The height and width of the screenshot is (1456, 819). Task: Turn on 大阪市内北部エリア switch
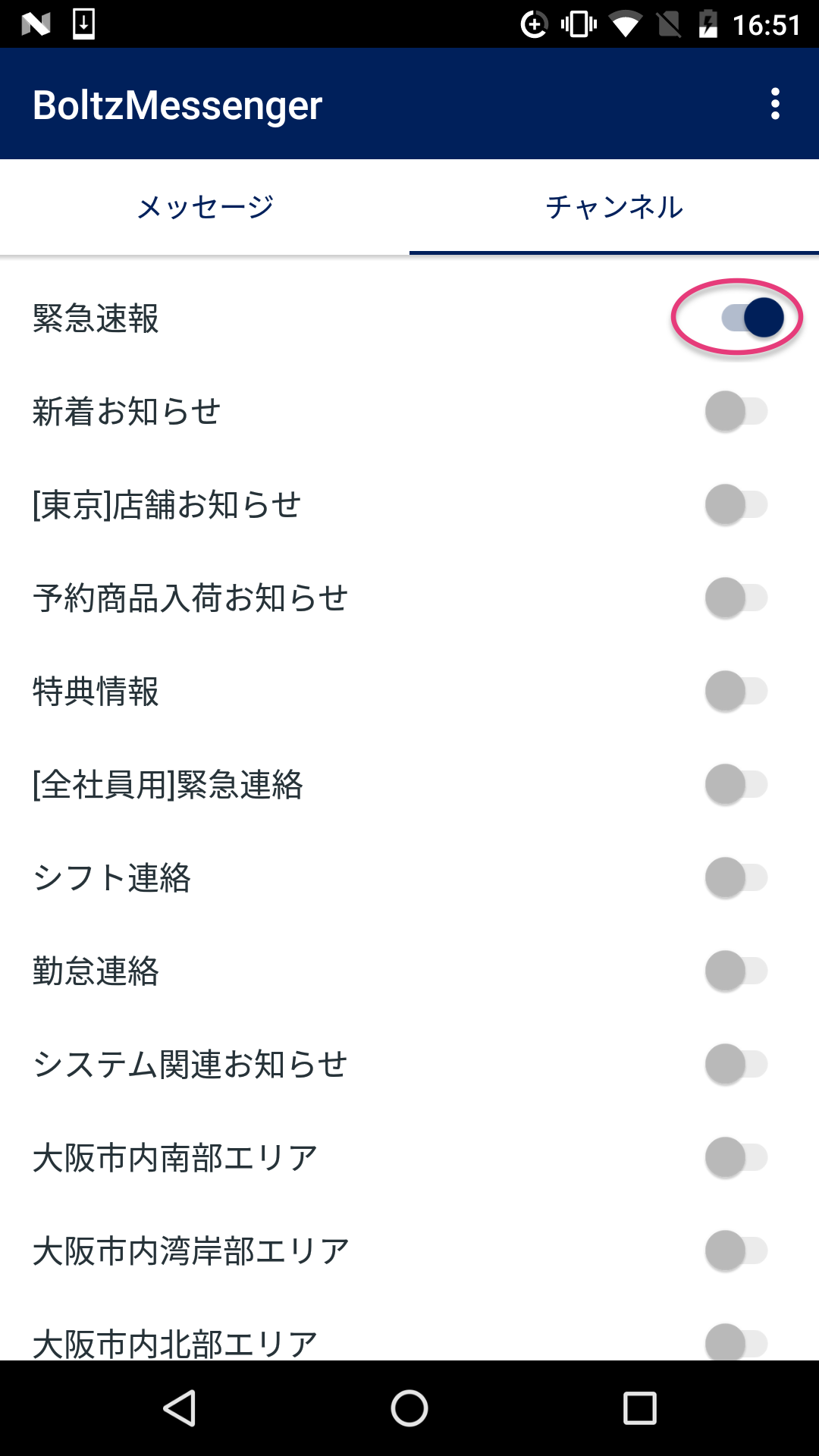pos(736,1342)
